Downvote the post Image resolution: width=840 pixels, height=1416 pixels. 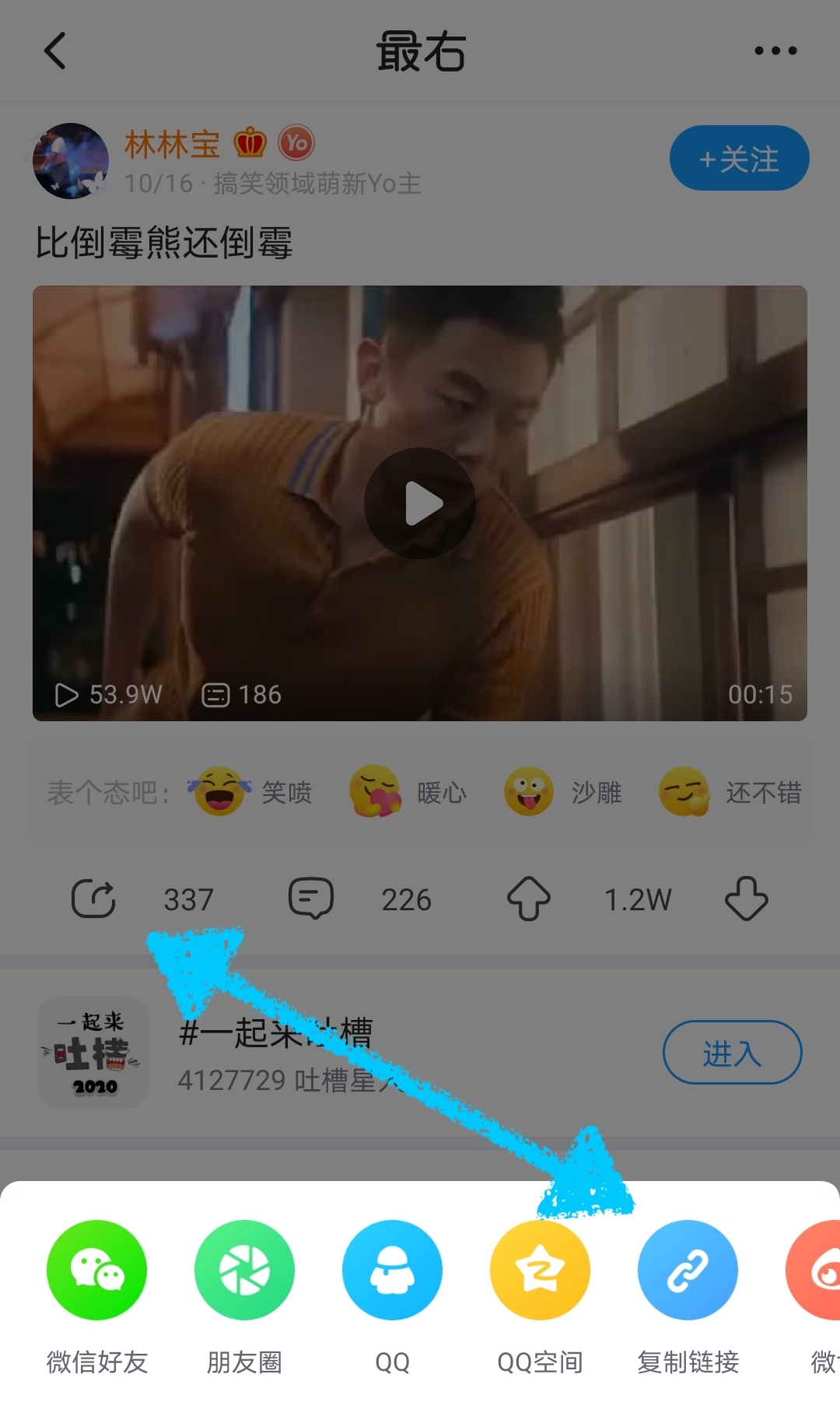tap(747, 899)
